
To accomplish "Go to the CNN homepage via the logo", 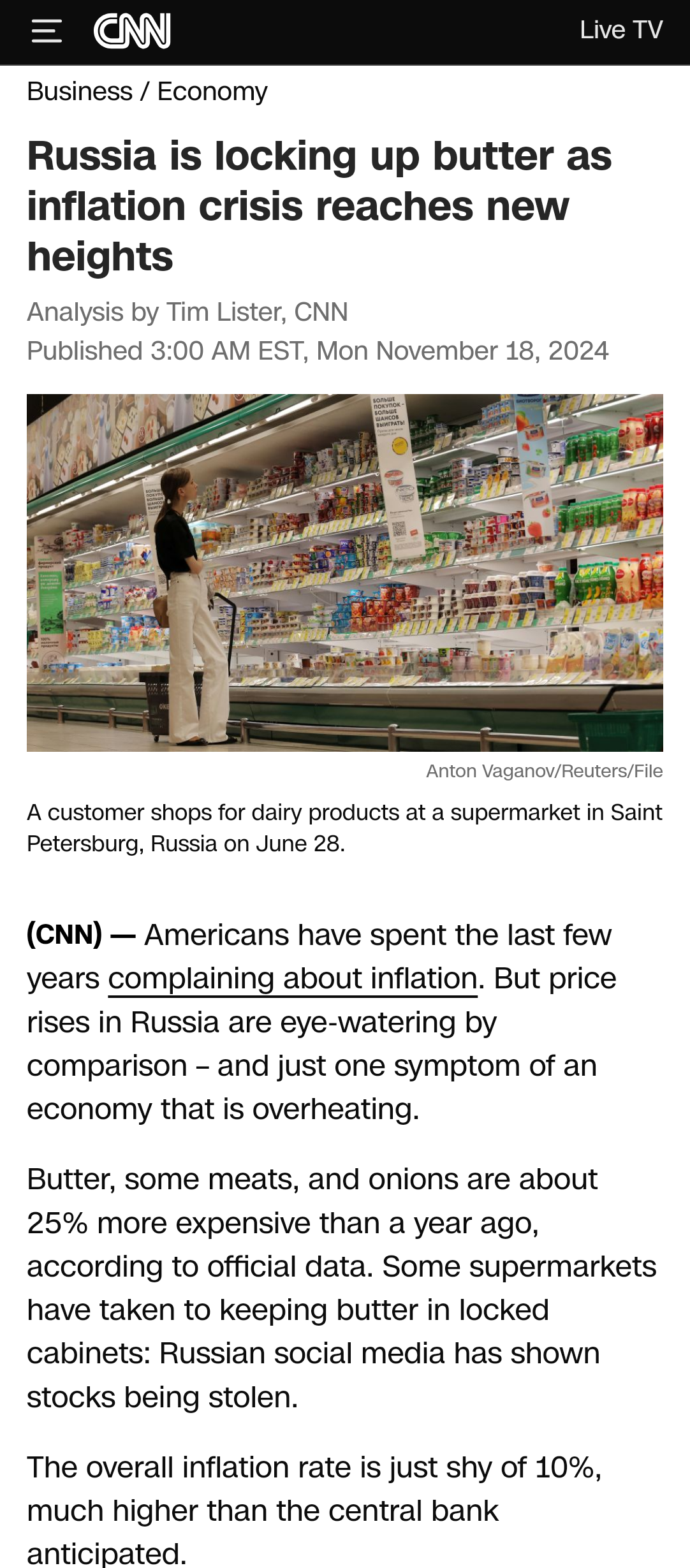I will coord(132,31).
